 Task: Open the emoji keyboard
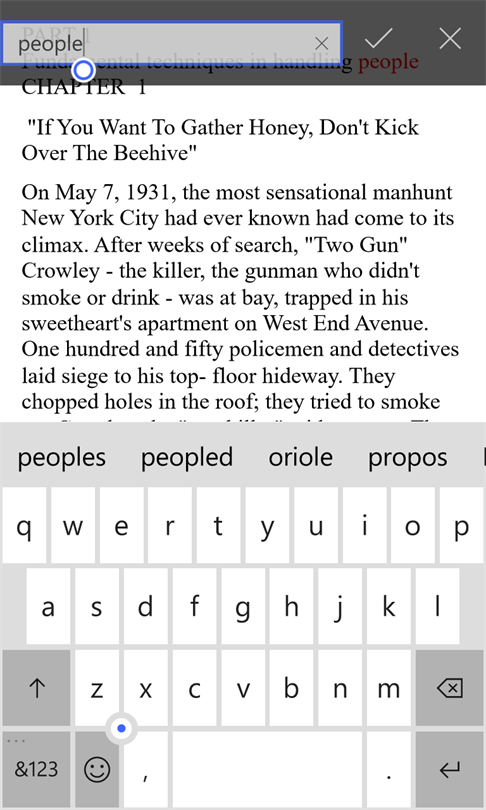pos(97,769)
